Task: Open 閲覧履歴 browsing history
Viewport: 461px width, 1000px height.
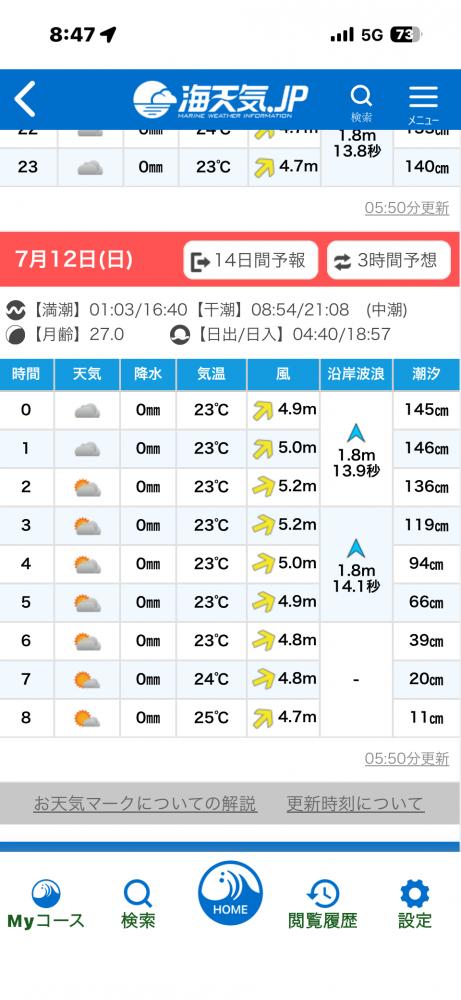Action: (x=323, y=904)
